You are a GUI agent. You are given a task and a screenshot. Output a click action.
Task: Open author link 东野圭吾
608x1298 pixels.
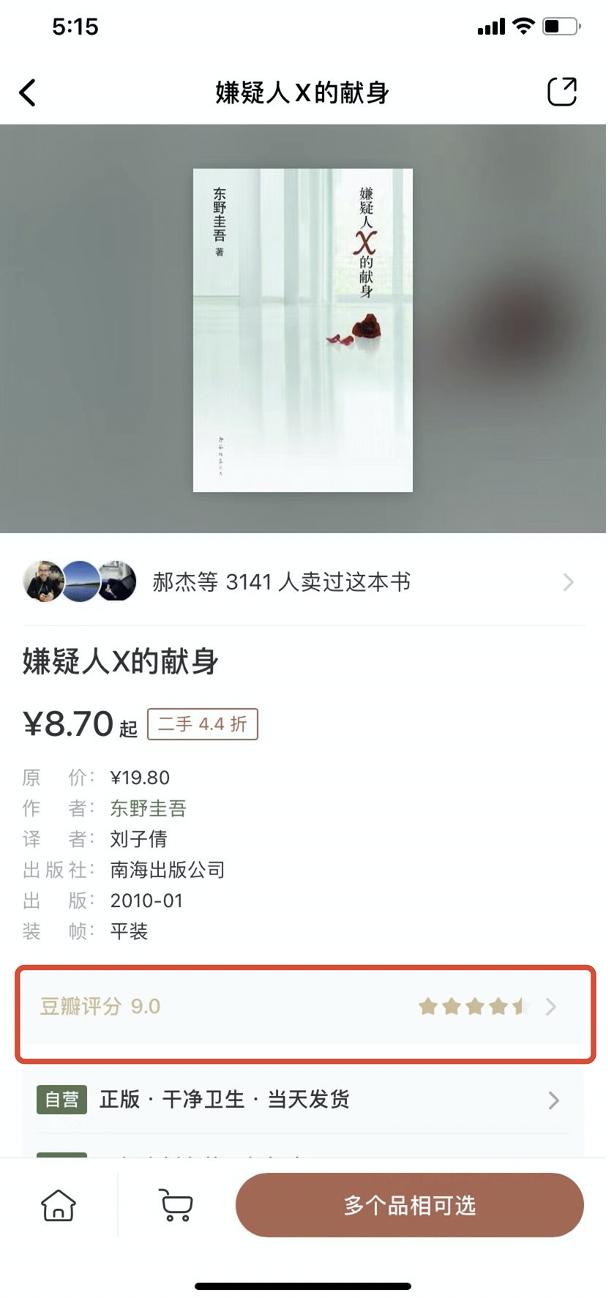pyautogui.click(x=148, y=808)
